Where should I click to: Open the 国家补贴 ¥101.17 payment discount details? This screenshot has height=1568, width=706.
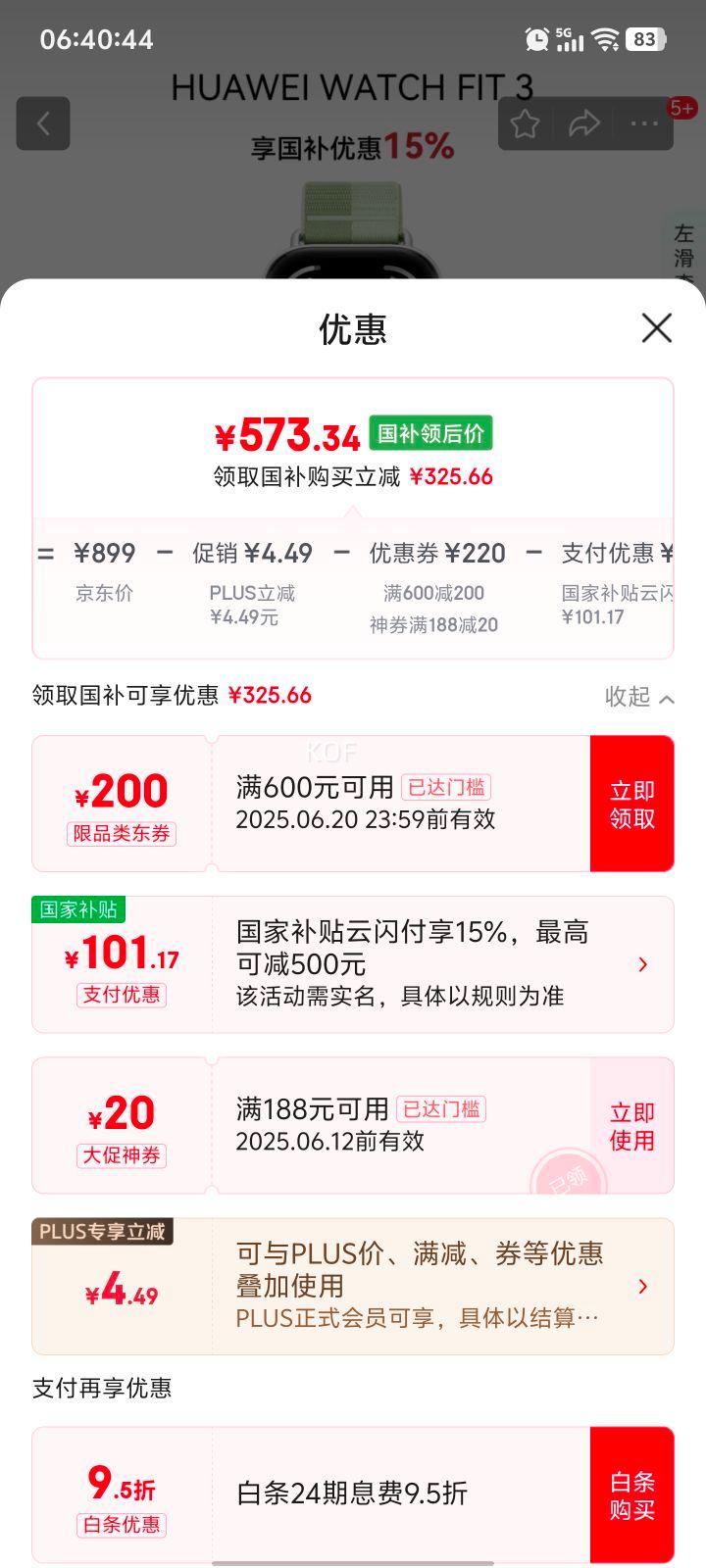click(x=353, y=964)
